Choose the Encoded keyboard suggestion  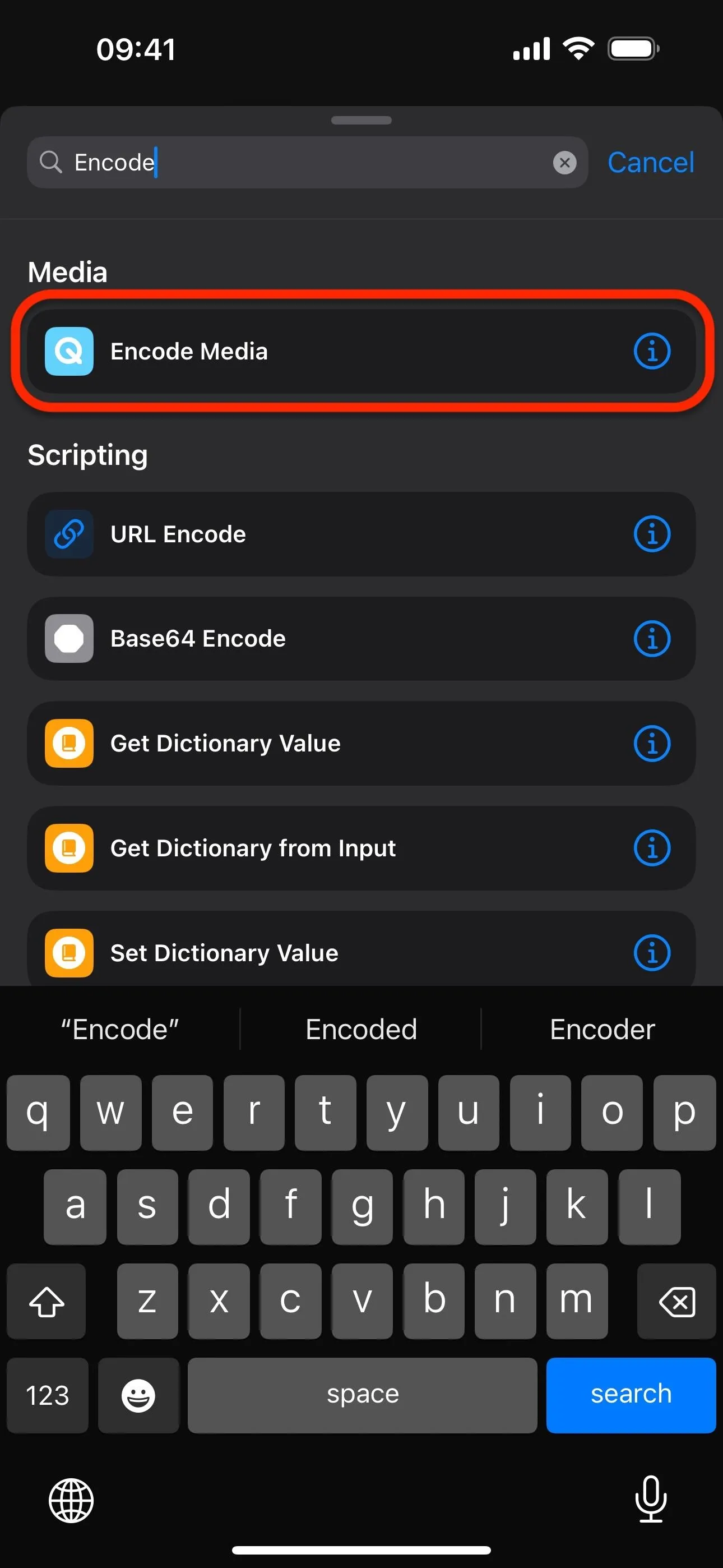point(361,1029)
